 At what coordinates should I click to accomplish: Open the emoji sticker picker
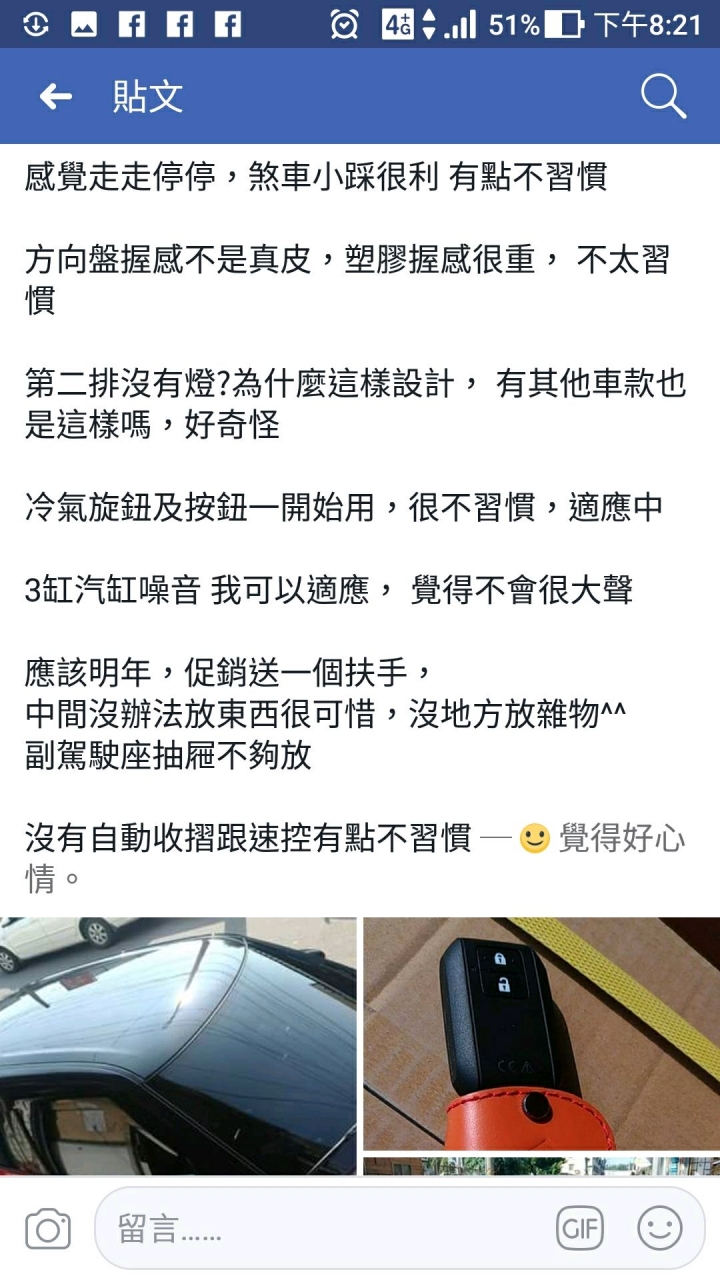pos(660,1229)
